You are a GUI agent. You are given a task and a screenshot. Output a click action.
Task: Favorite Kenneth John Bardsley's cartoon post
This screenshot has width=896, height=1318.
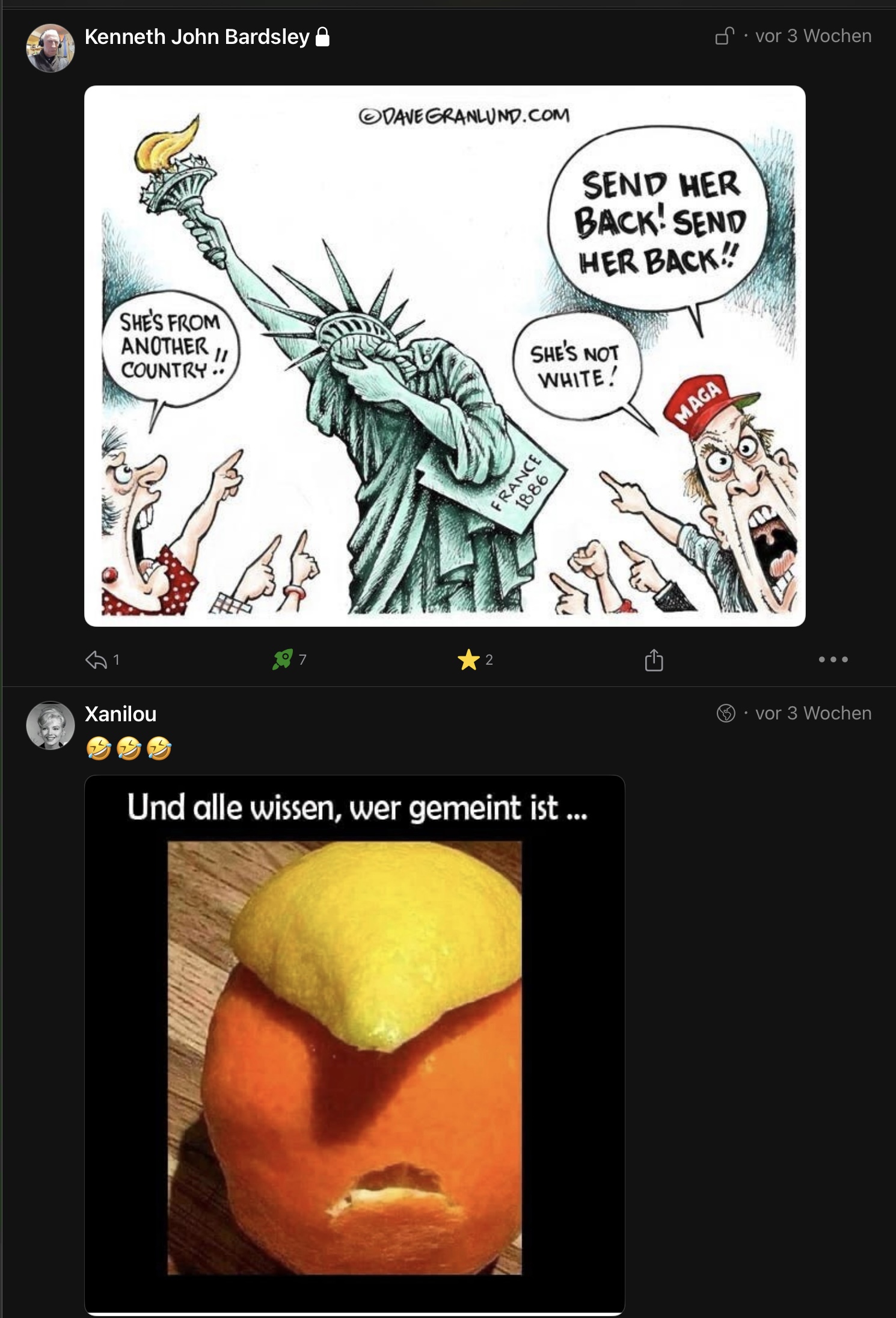468,660
